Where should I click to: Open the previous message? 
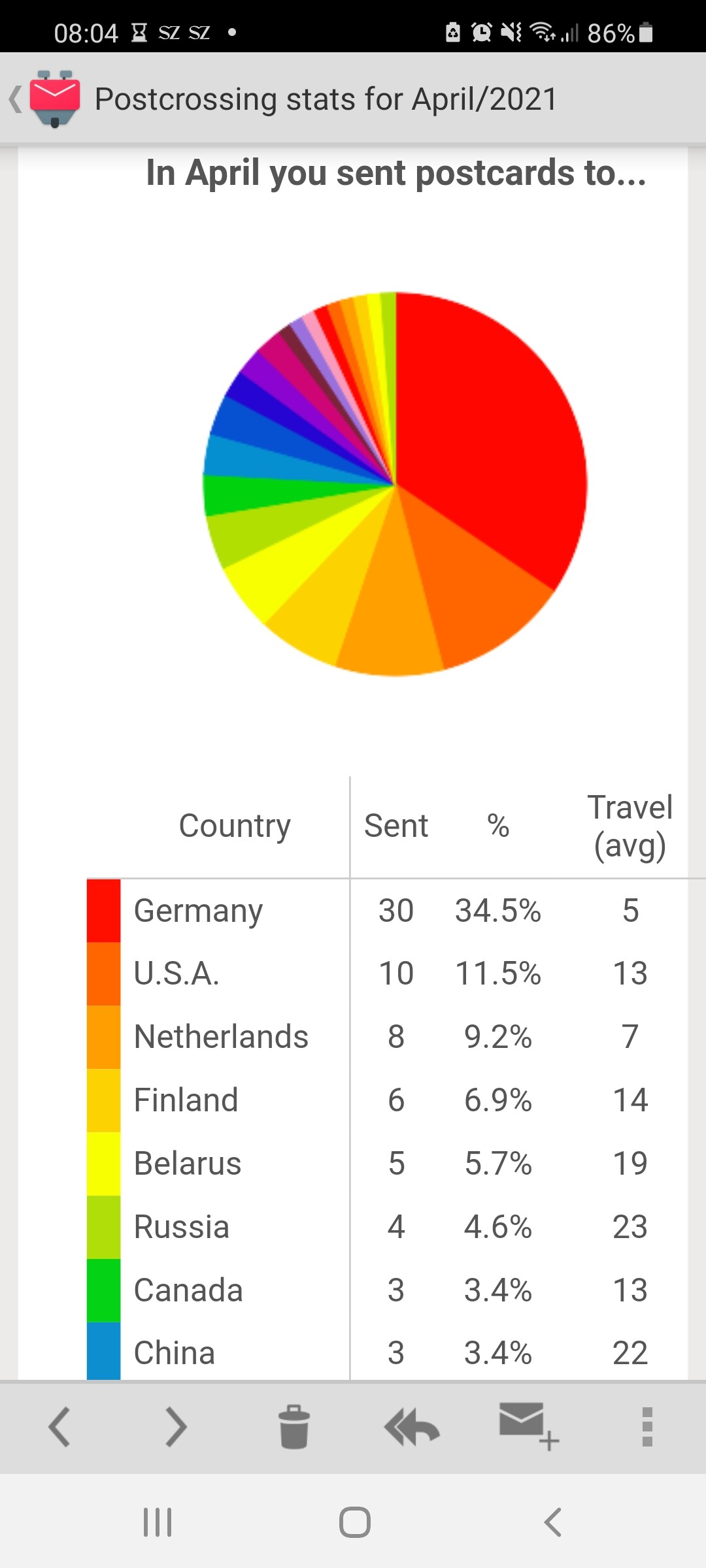point(59,1428)
